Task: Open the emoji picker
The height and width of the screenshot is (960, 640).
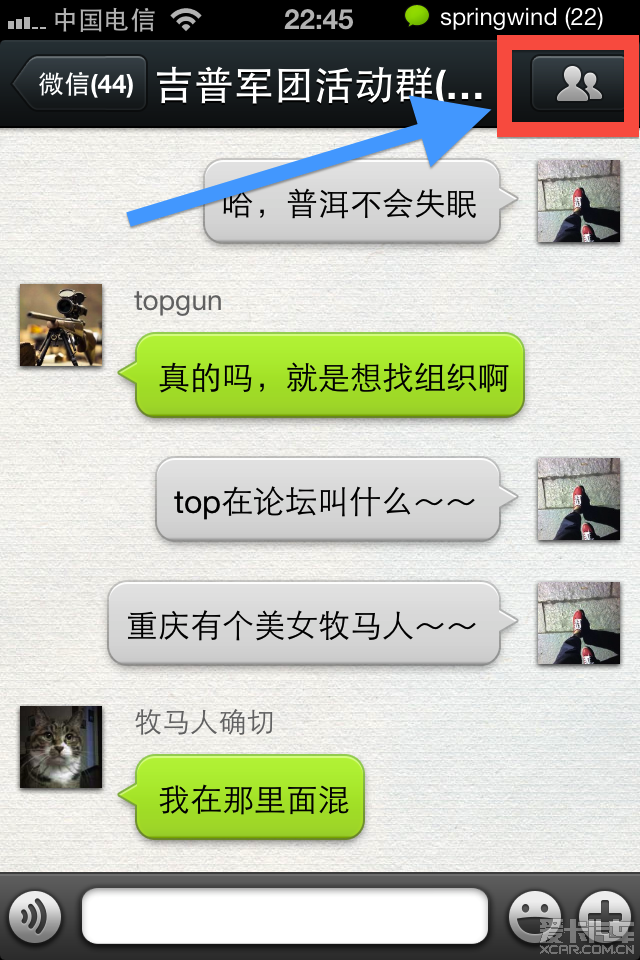Action: tap(536, 916)
